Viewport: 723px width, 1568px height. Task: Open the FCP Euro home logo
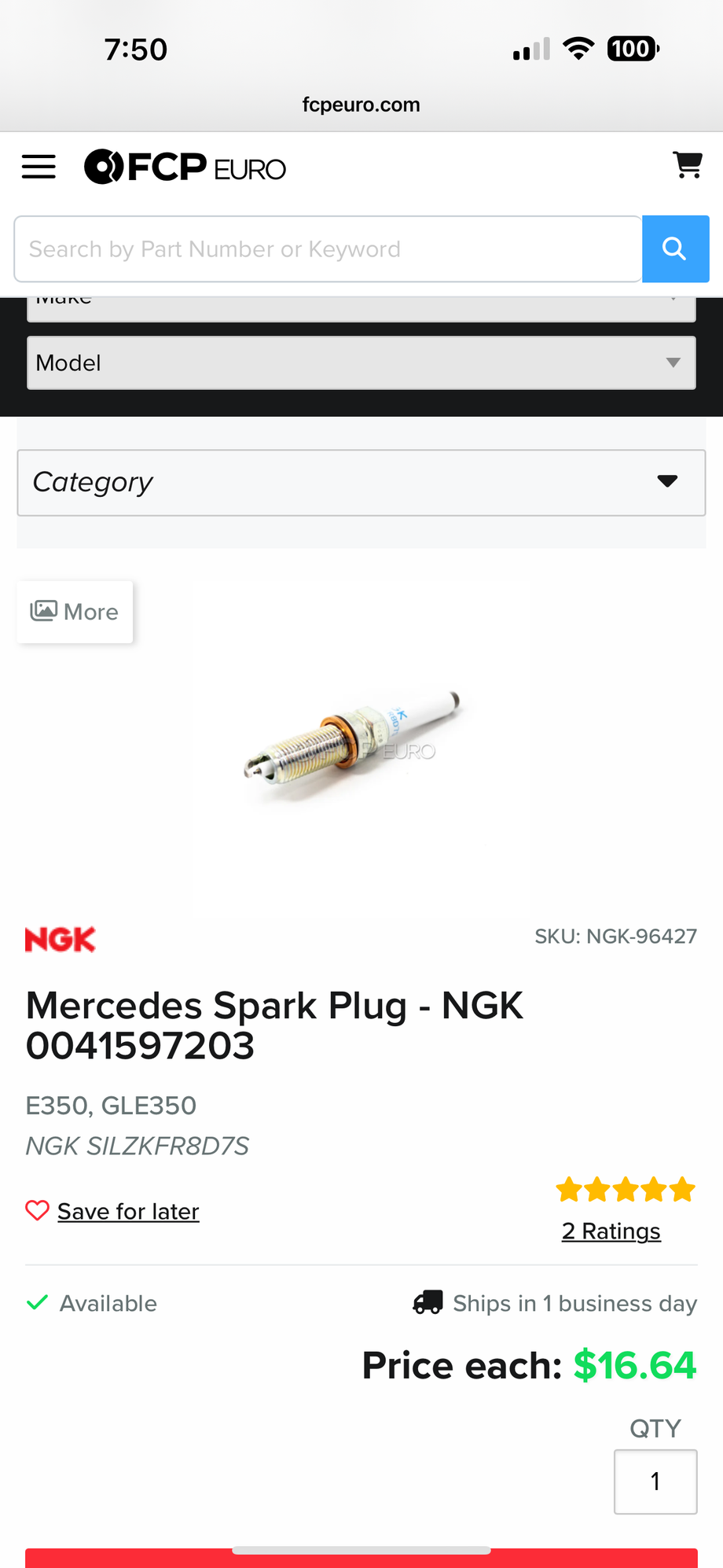pyautogui.click(x=185, y=167)
